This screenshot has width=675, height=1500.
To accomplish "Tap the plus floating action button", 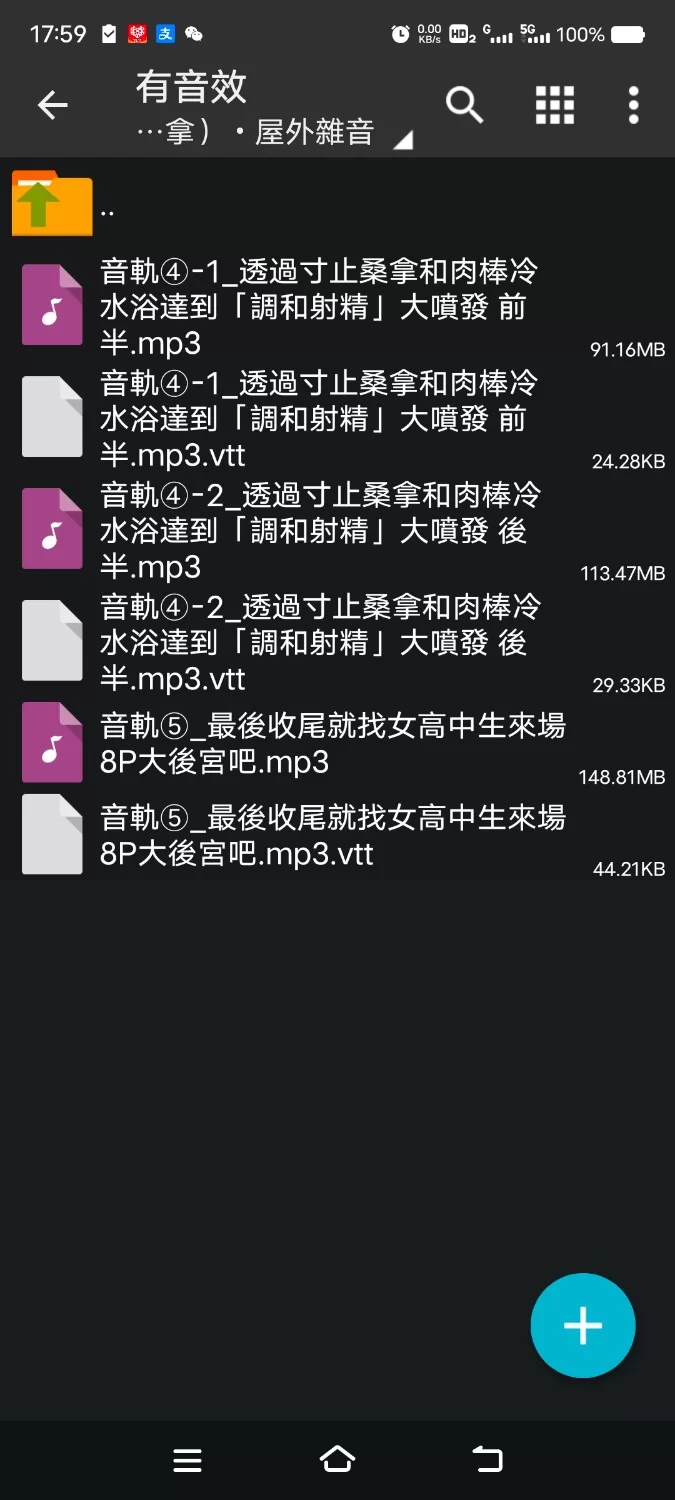I will point(582,1326).
